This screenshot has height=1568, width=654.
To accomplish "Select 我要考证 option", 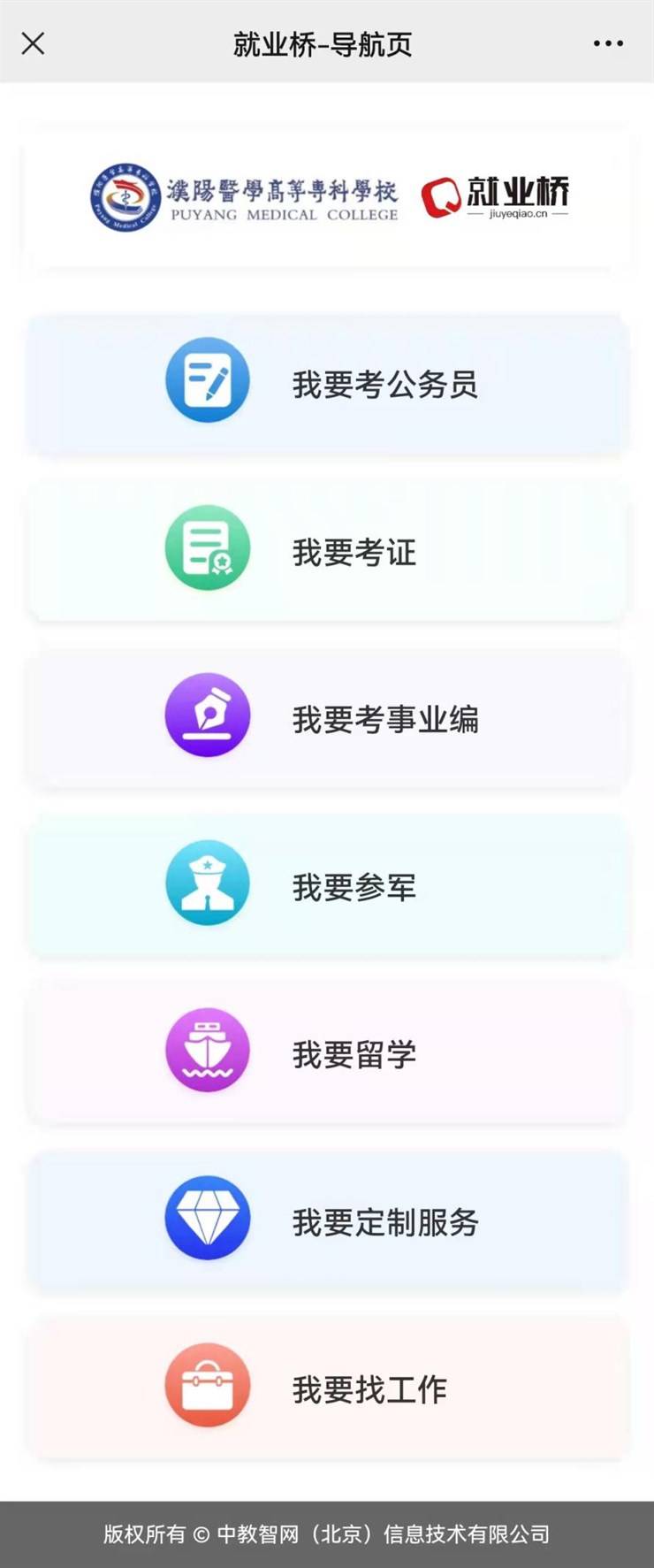I will 327,551.
